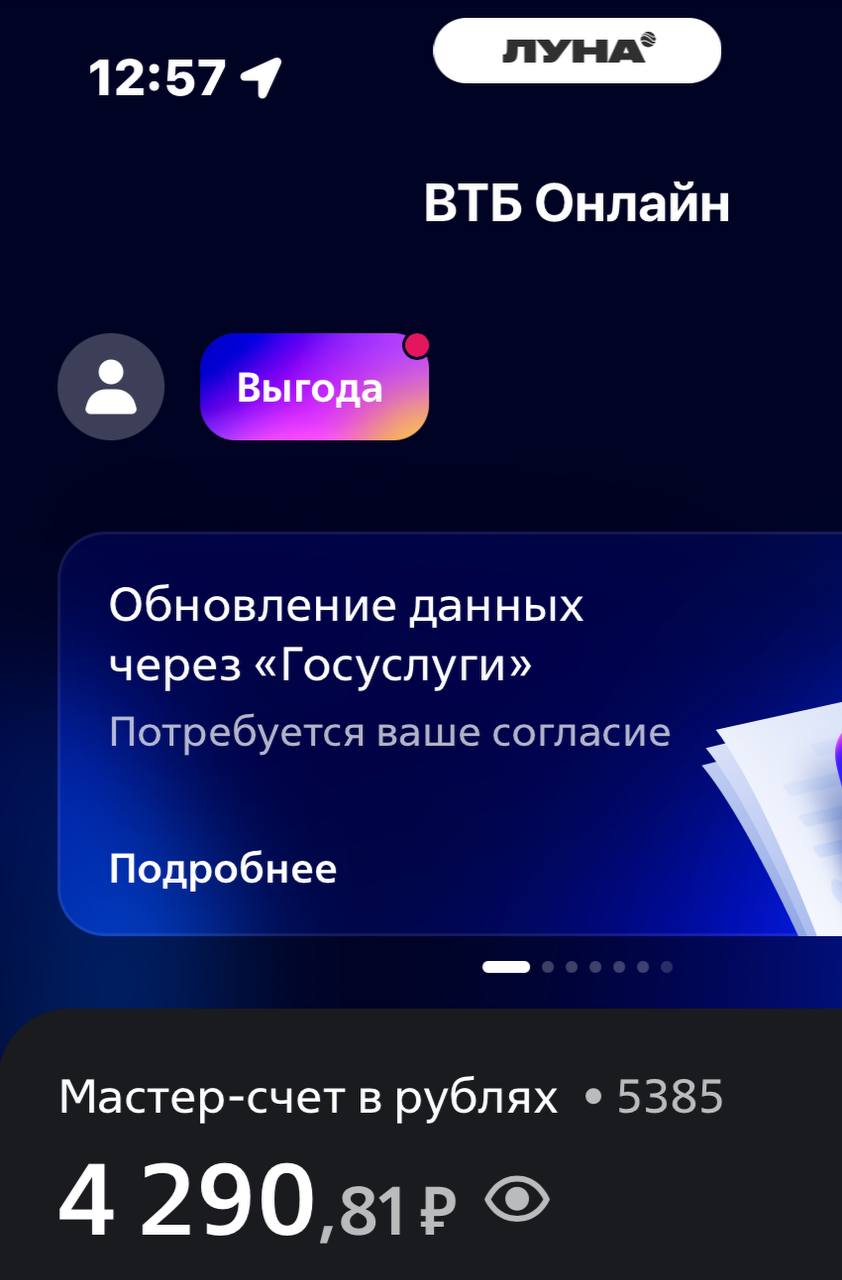Open the user profile icon
Viewport: 842px width, 1280px height.
coord(111,387)
